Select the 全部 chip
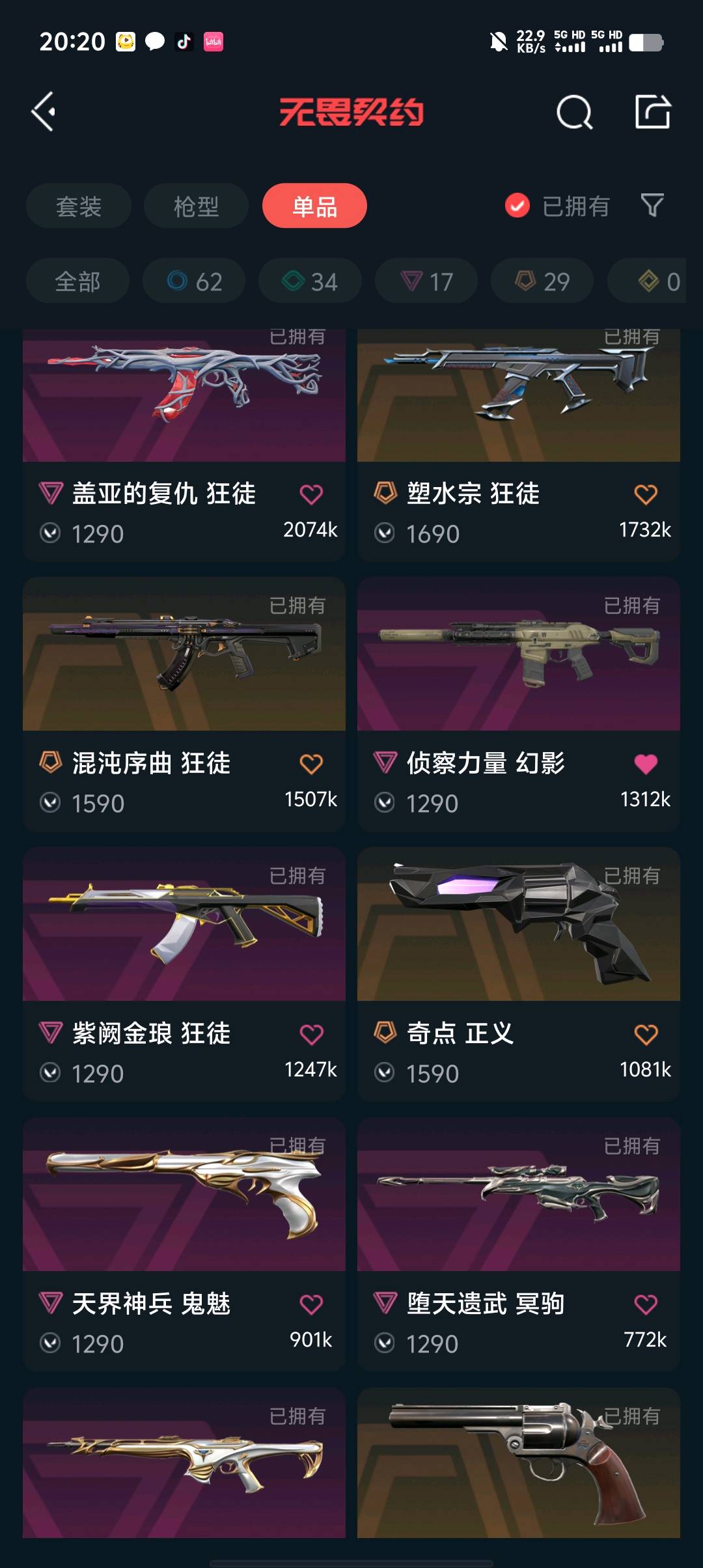 [77, 281]
